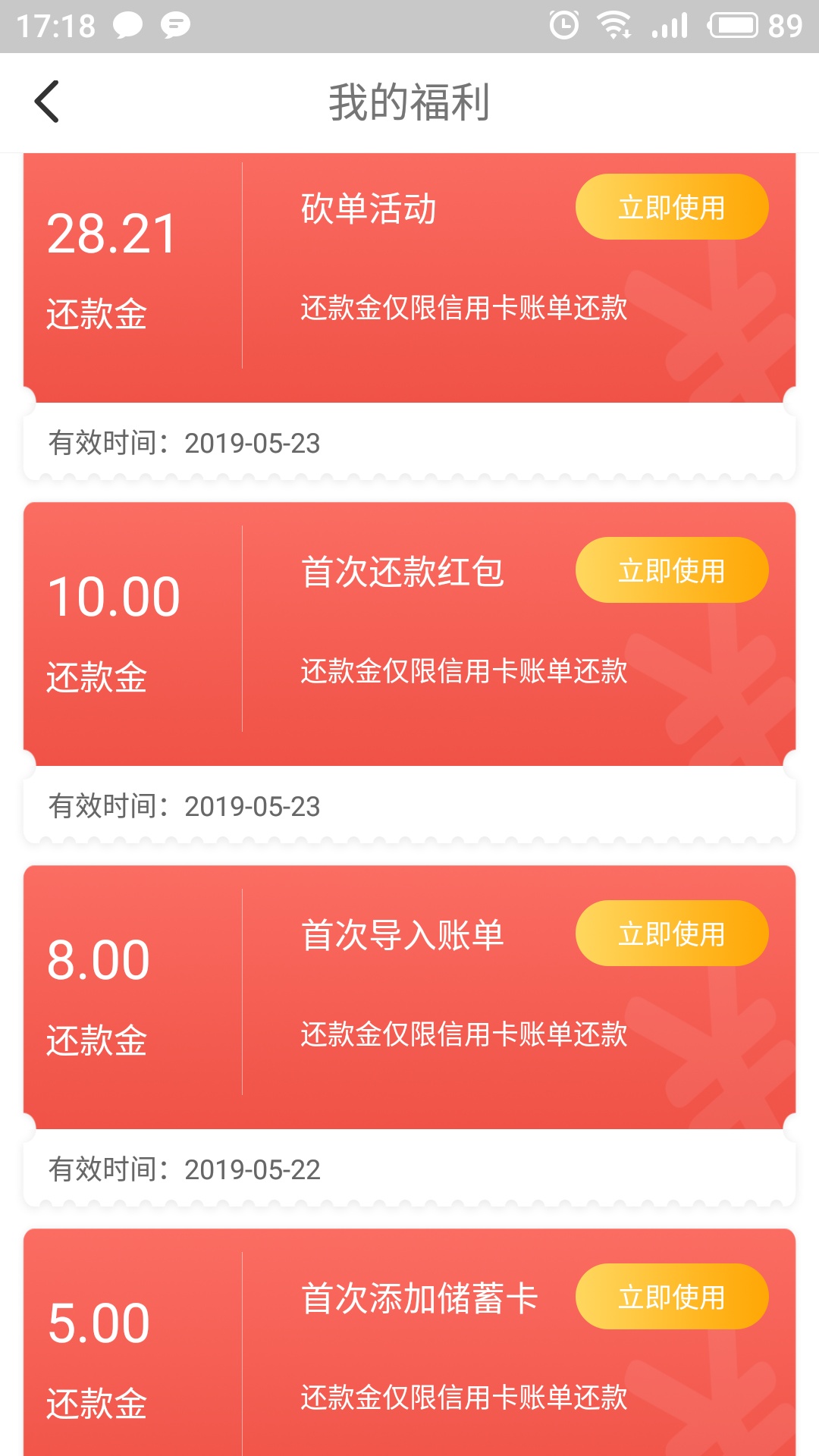Redeem the 首次导入账单 8.00 coupon
819x1456 pixels.
[x=671, y=934]
